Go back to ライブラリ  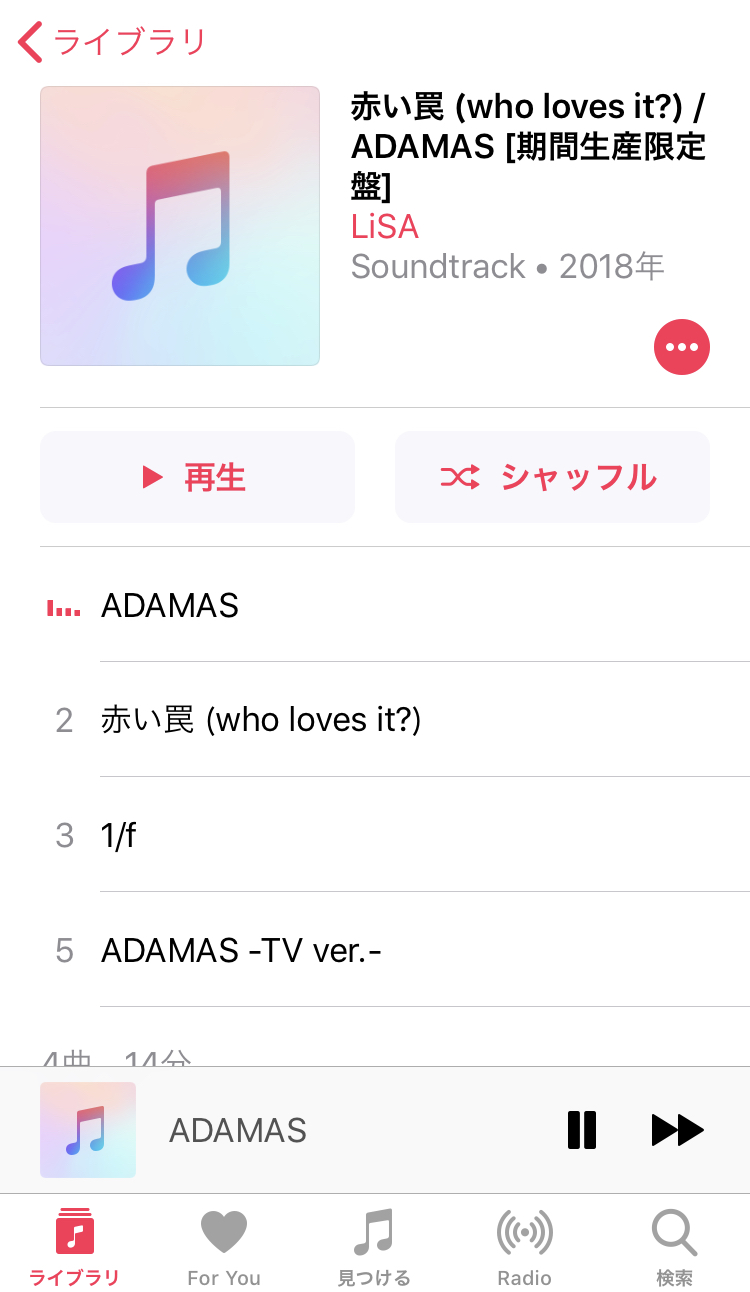coord(112,42)
